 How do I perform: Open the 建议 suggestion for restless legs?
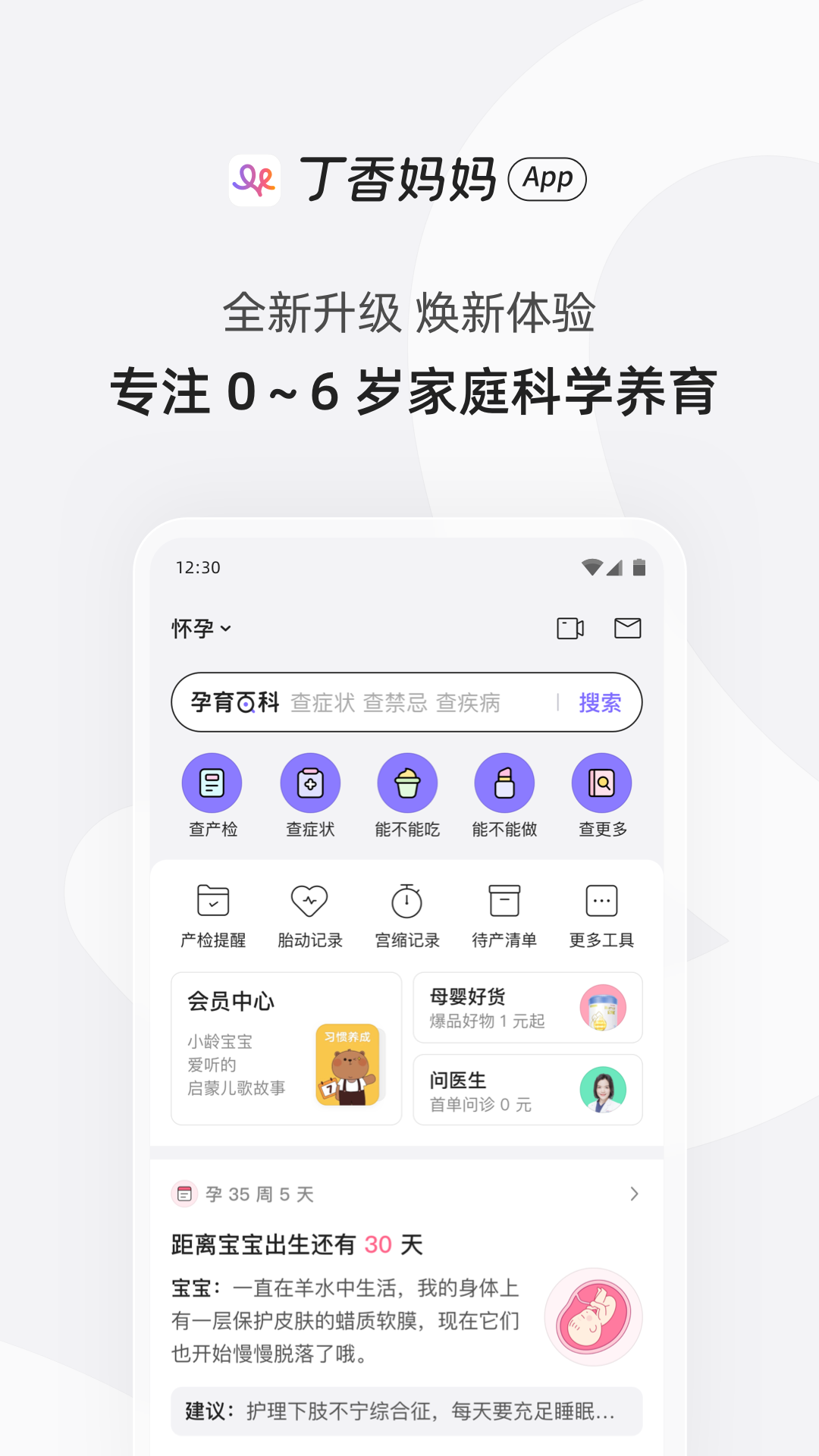click(x=407, y=1411)
